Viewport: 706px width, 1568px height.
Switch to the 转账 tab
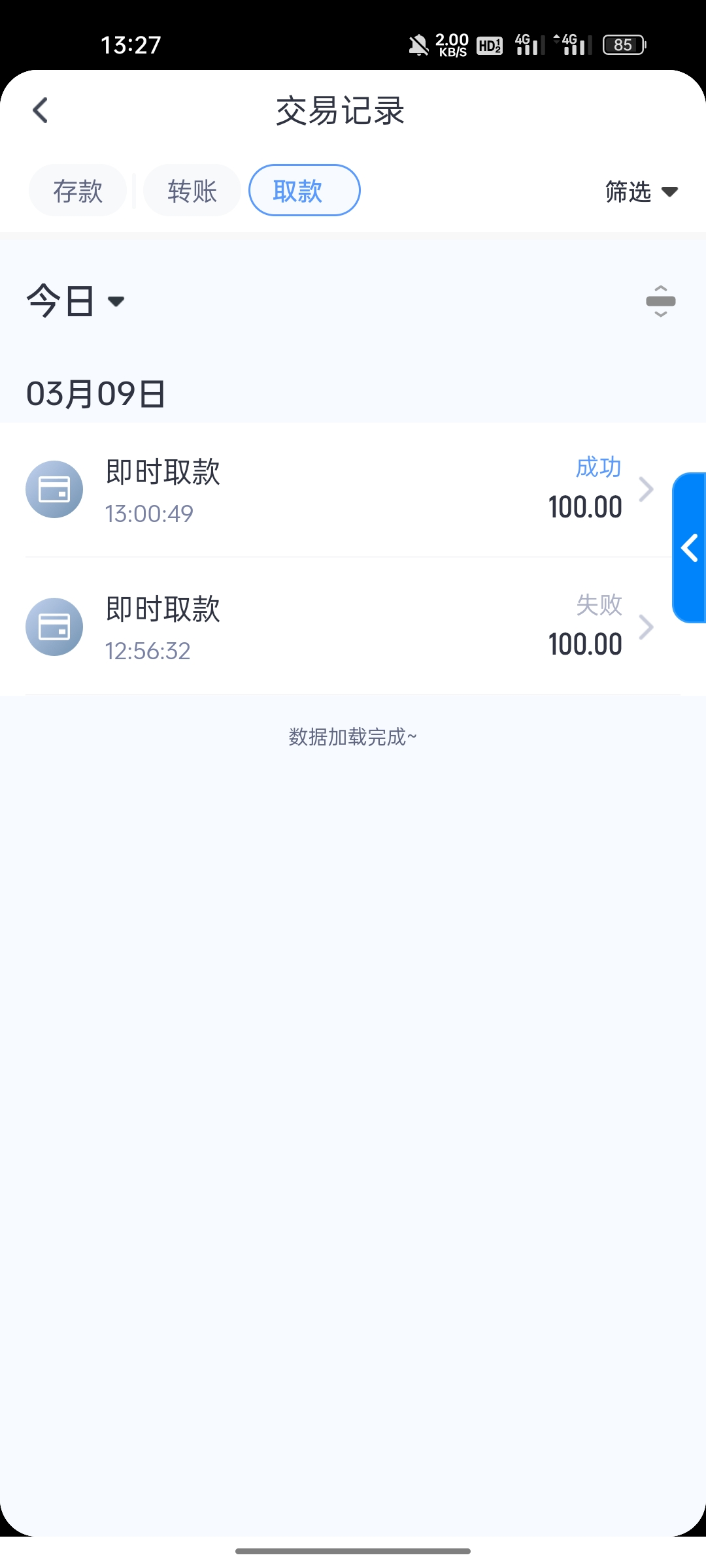click(x=192, y=191)
